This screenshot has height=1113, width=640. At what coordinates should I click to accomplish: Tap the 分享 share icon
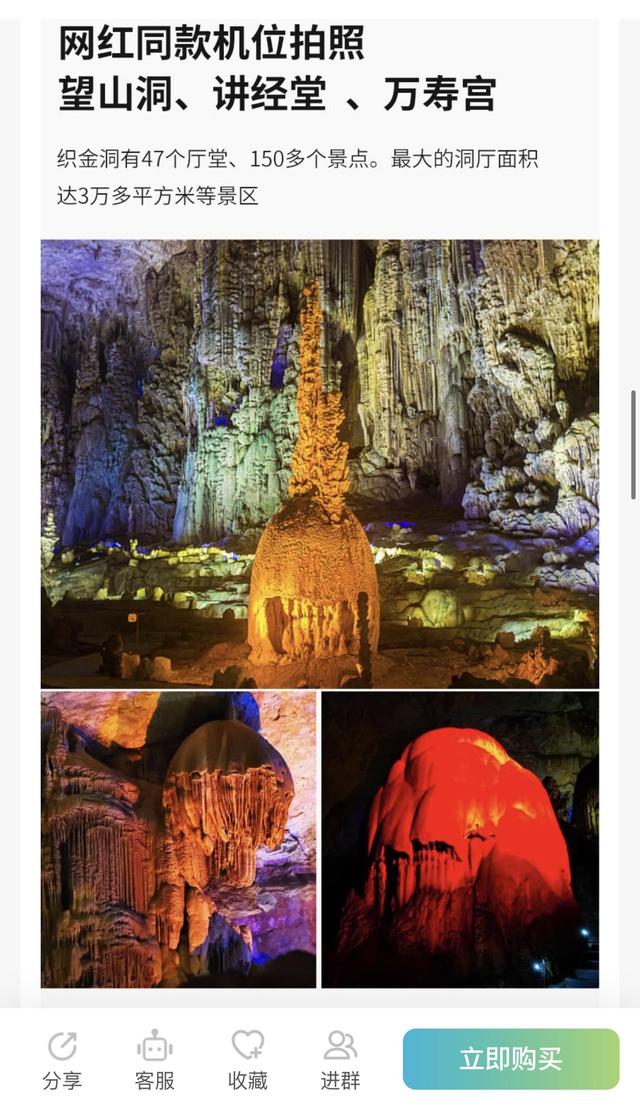tap(62, 1058)
